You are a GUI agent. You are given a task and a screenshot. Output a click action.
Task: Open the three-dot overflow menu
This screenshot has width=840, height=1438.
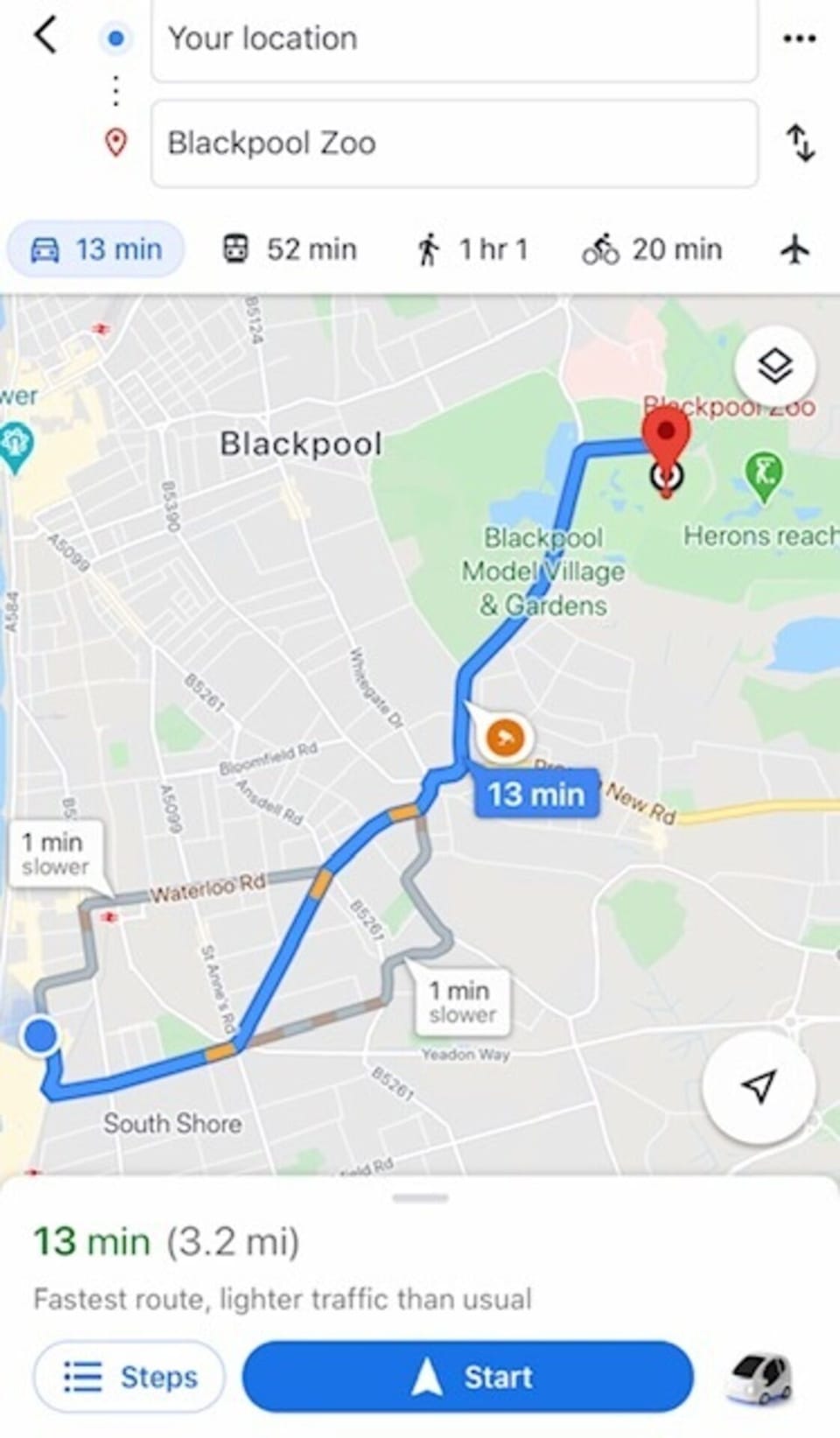click(x=799, y=39)
